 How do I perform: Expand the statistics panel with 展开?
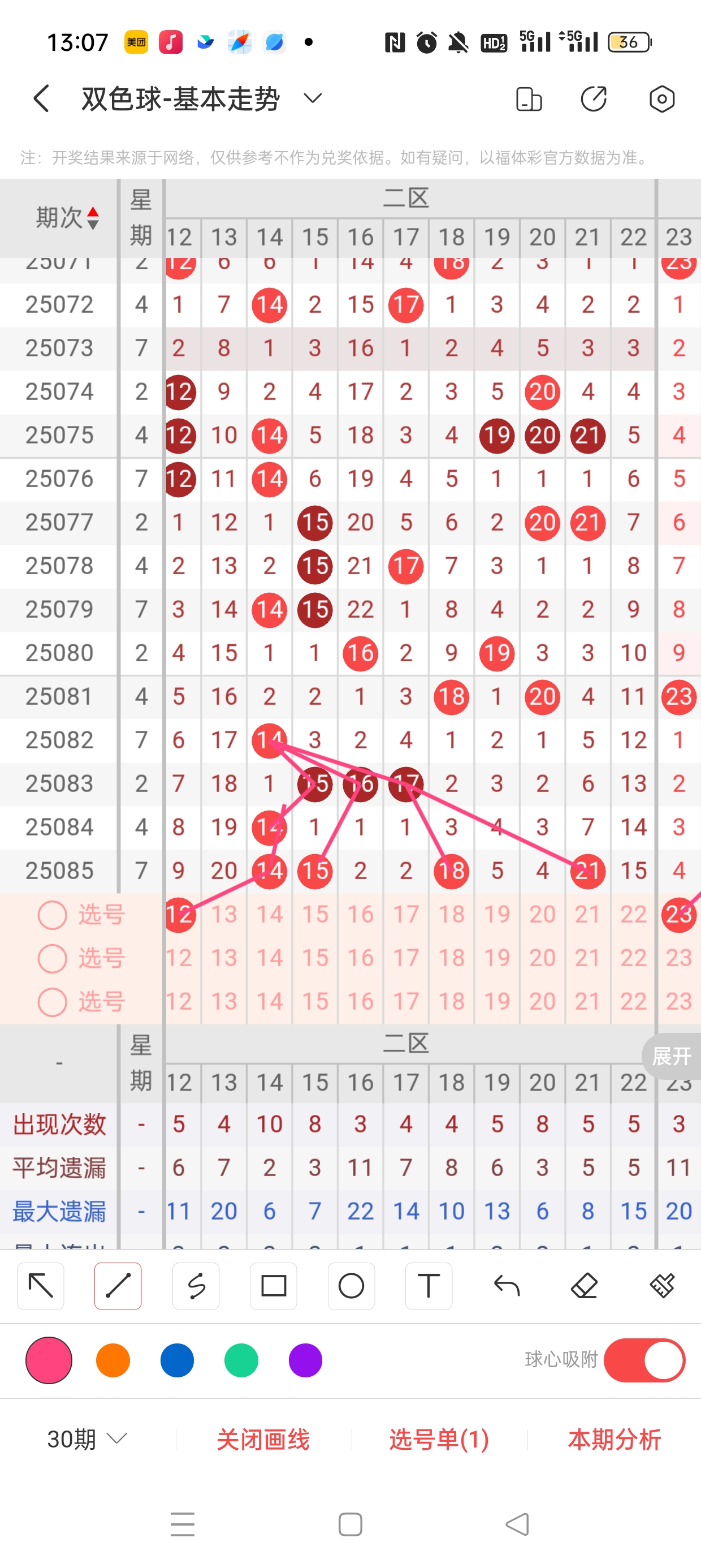coord(671,1056)
